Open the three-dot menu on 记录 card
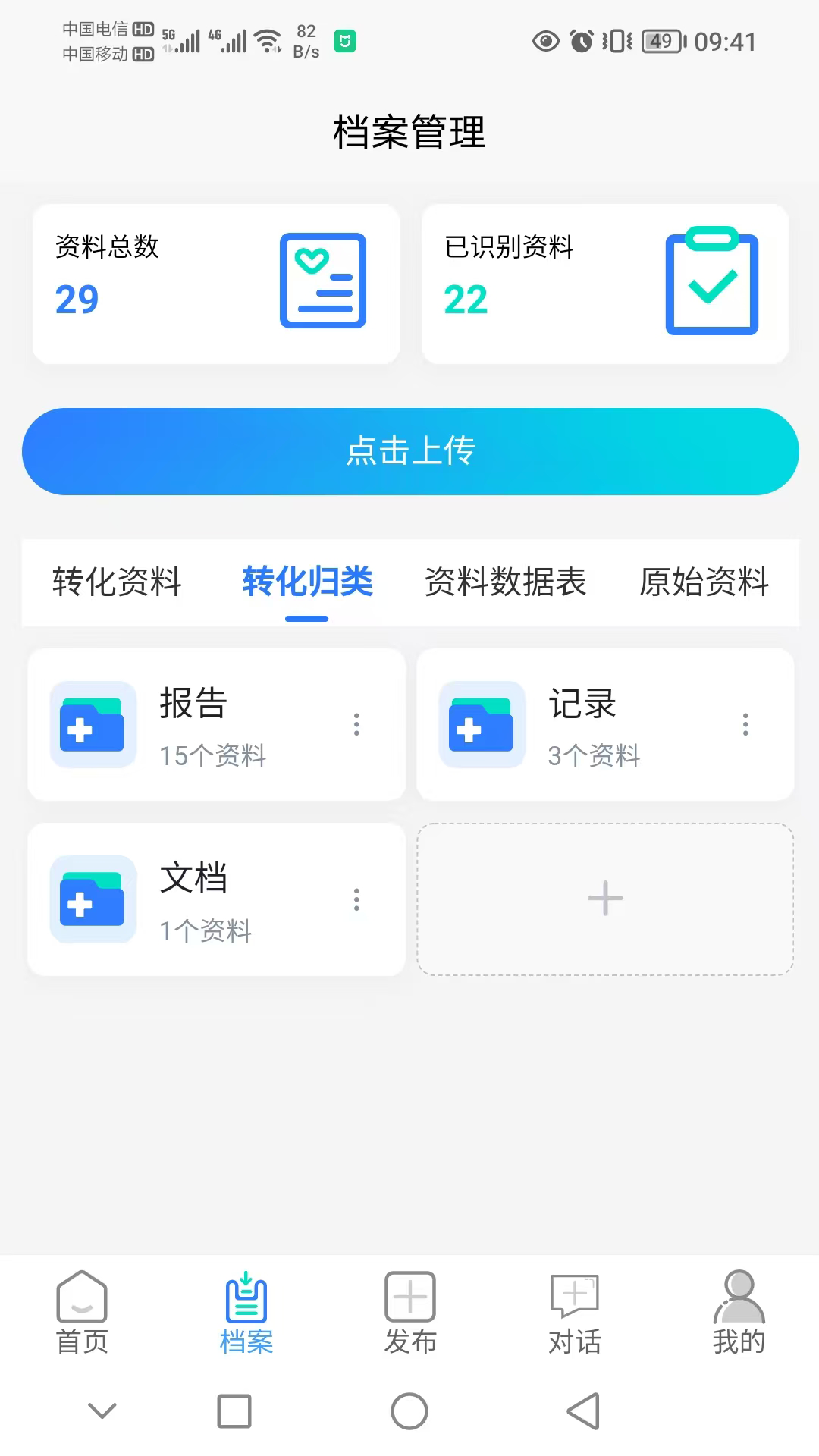The image size is (819, 1456). pyautogui.click(x=745, y=725)
